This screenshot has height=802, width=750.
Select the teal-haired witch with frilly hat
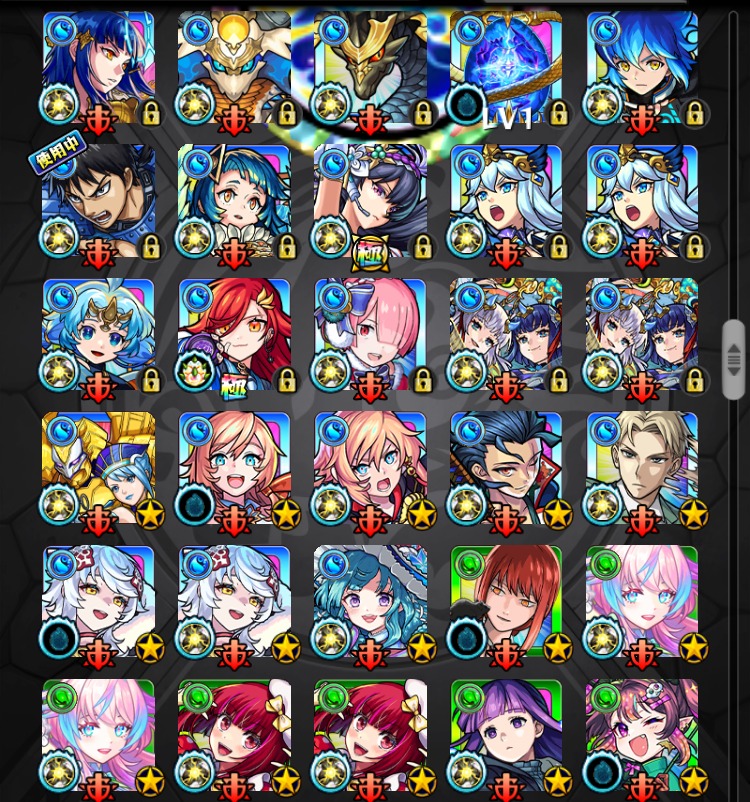(x=370, y=603)
